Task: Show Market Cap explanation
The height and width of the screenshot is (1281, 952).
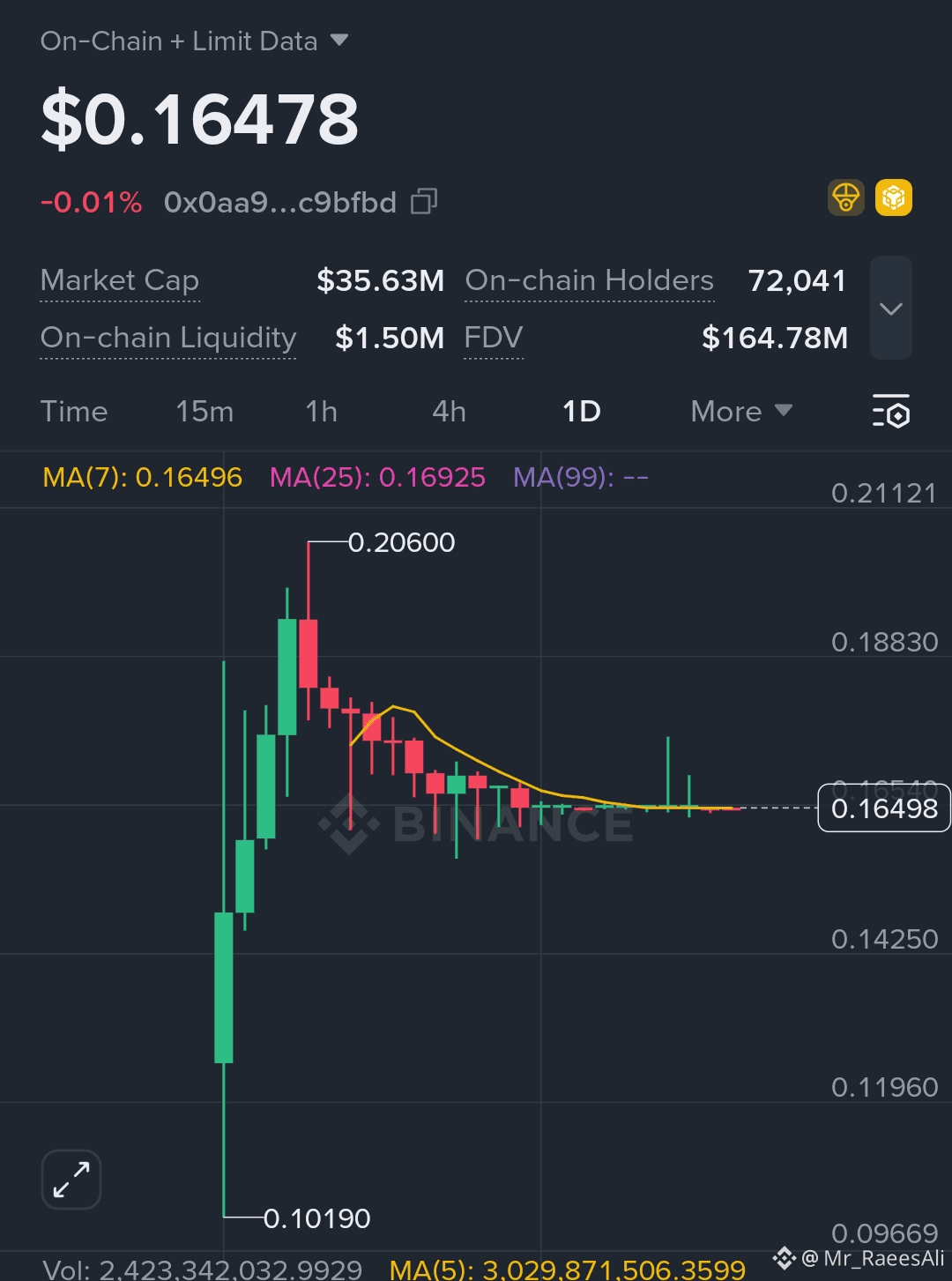Action: click(x=120, y=280)
